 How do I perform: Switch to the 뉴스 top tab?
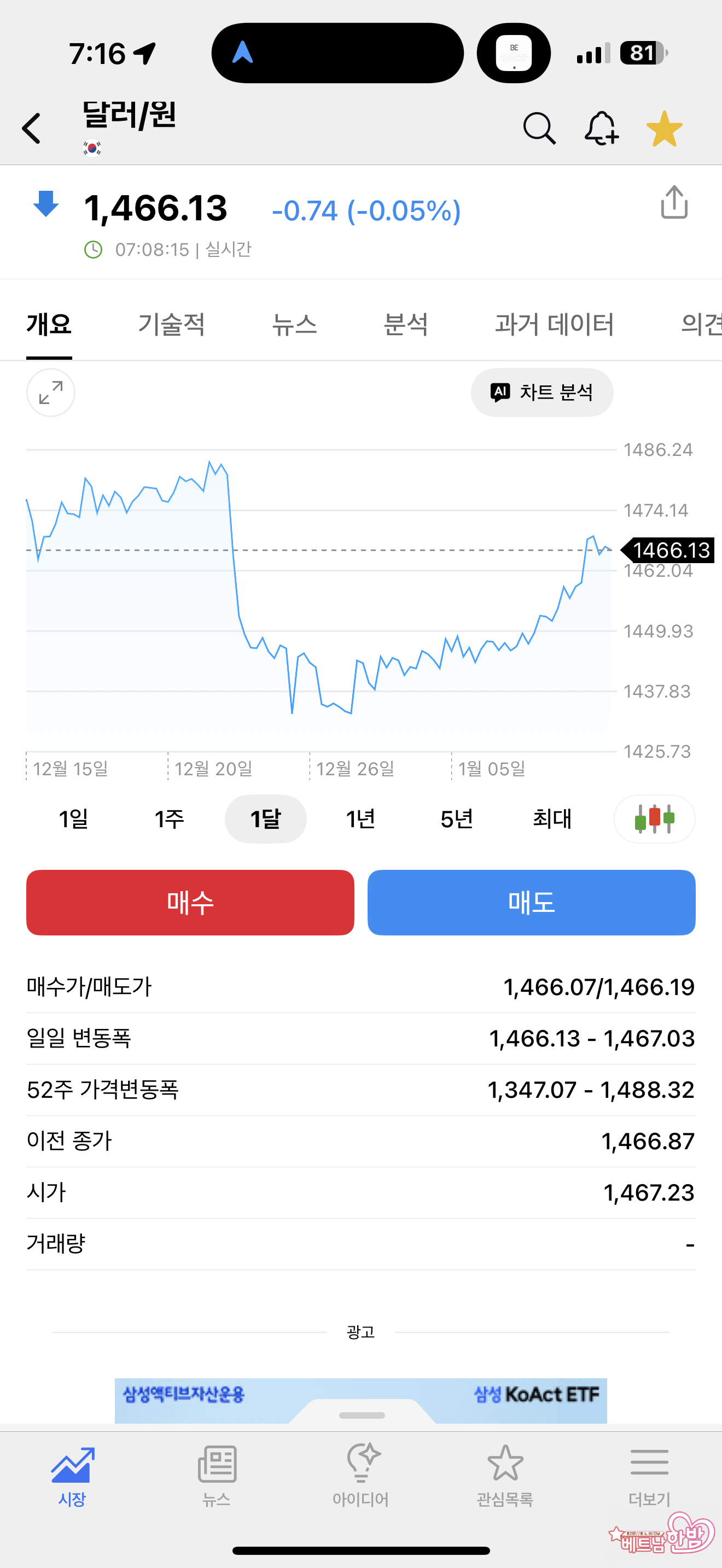[294, 324]
